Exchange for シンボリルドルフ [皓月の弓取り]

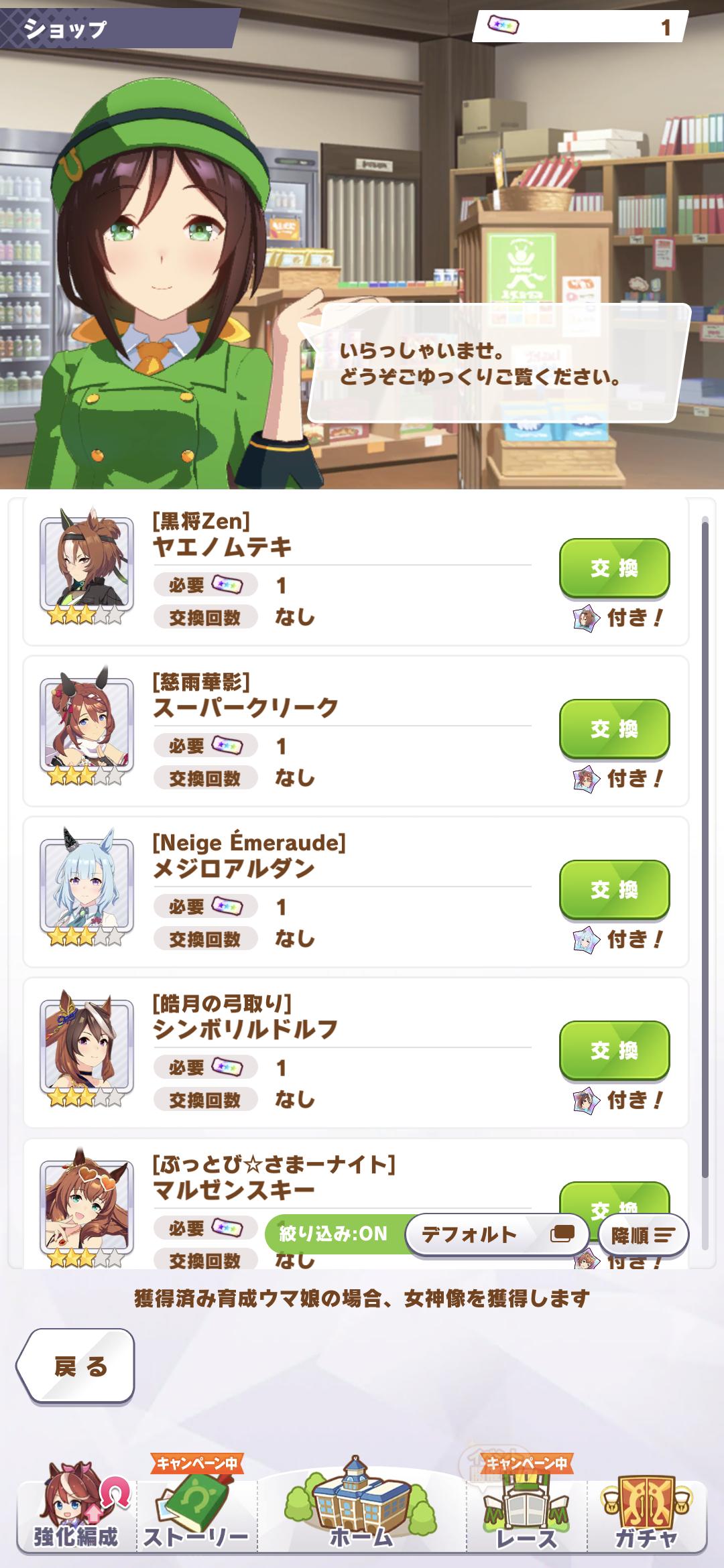pos(614,1050)
